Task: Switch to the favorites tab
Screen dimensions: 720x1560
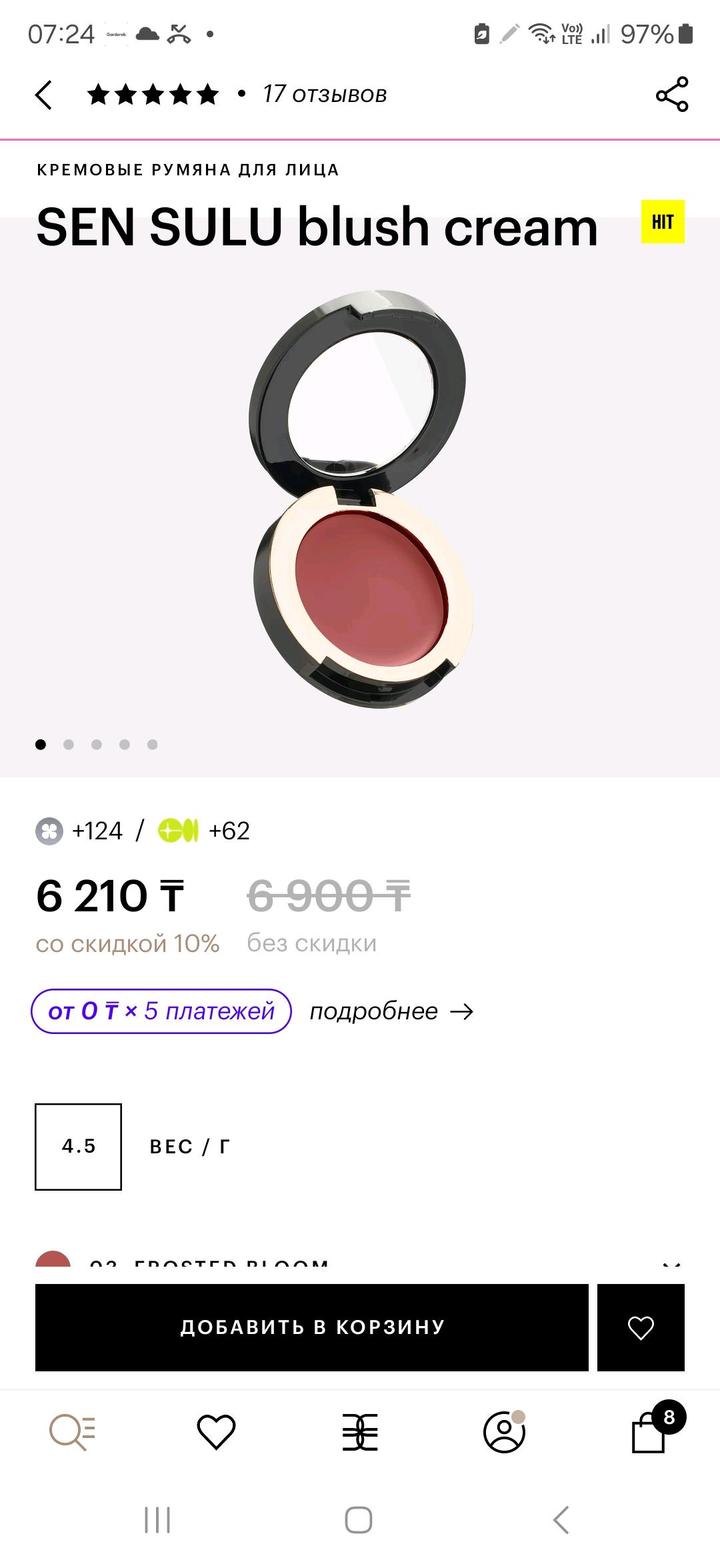Action: [x=216, y=1432]
